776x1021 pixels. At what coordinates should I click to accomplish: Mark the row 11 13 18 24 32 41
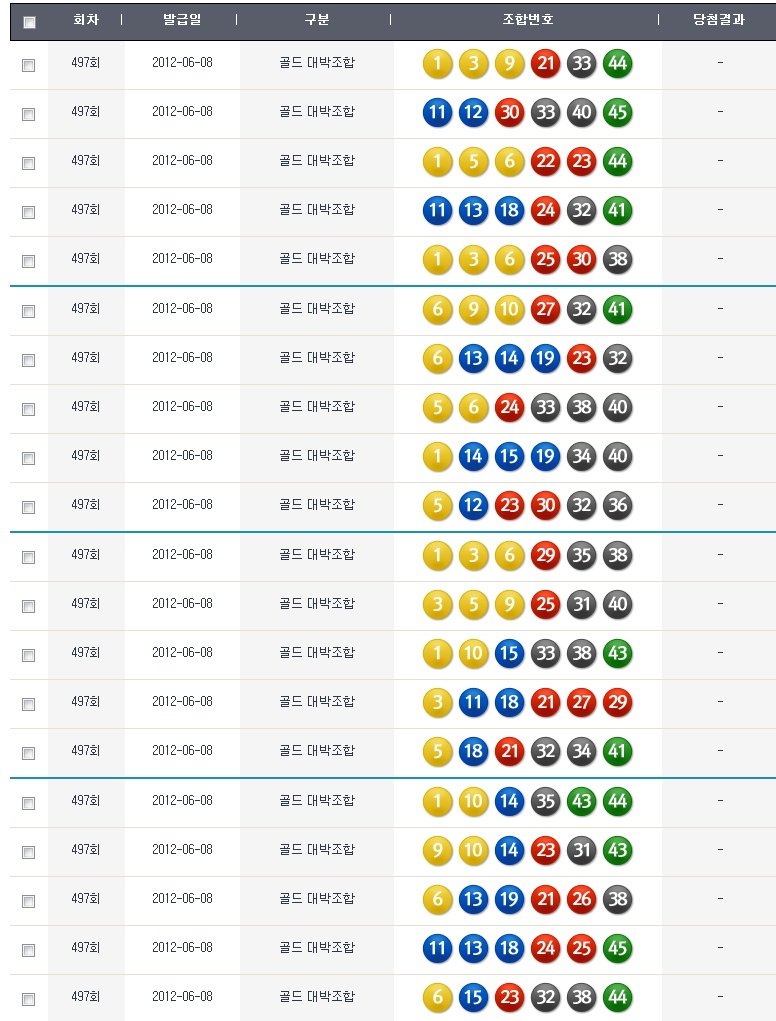click(29, 212)
